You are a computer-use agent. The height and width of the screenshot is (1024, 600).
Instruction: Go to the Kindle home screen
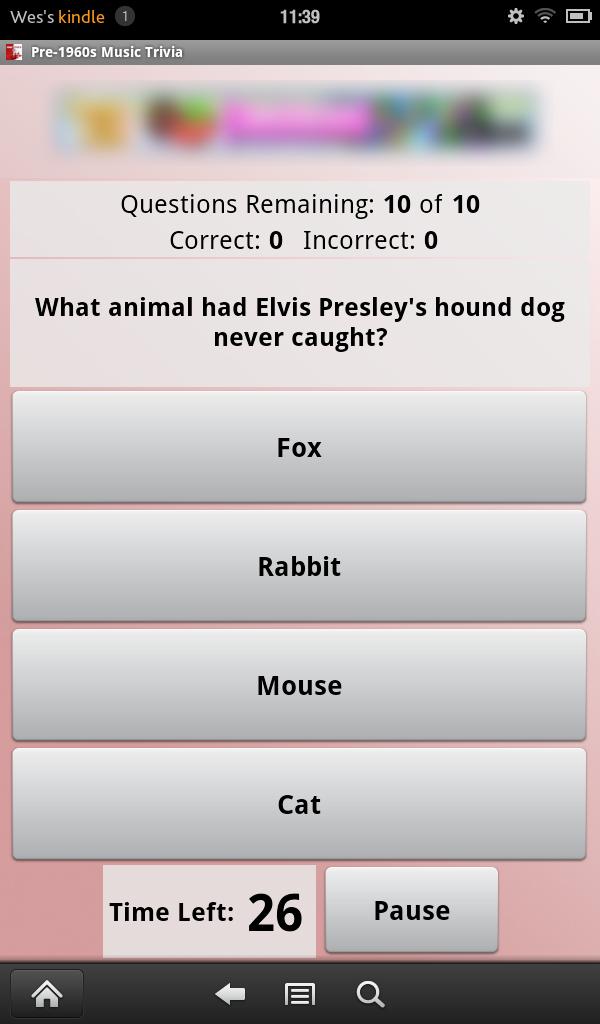tap(47, 993)
